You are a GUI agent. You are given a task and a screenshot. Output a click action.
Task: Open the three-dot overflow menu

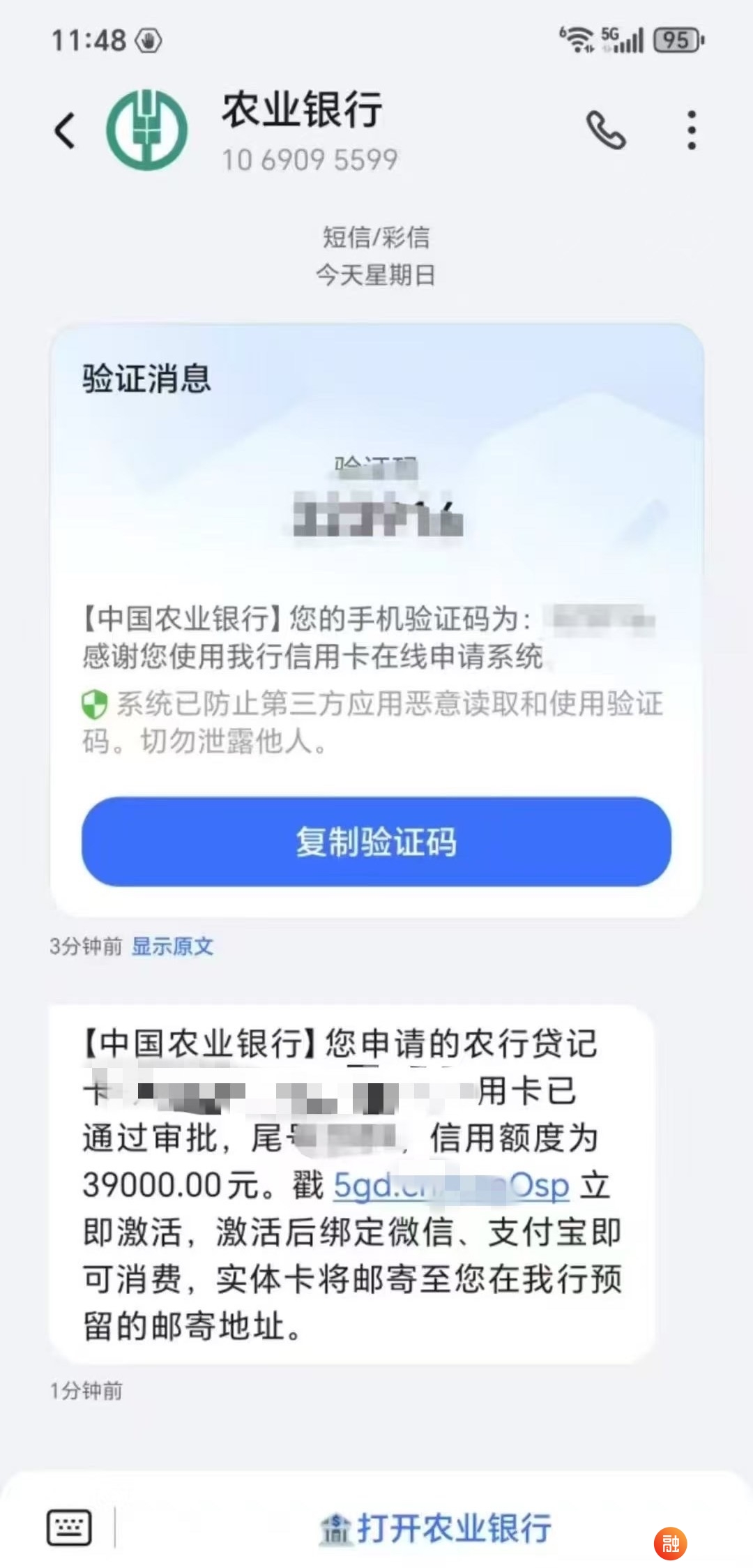(x=691, y=130)
